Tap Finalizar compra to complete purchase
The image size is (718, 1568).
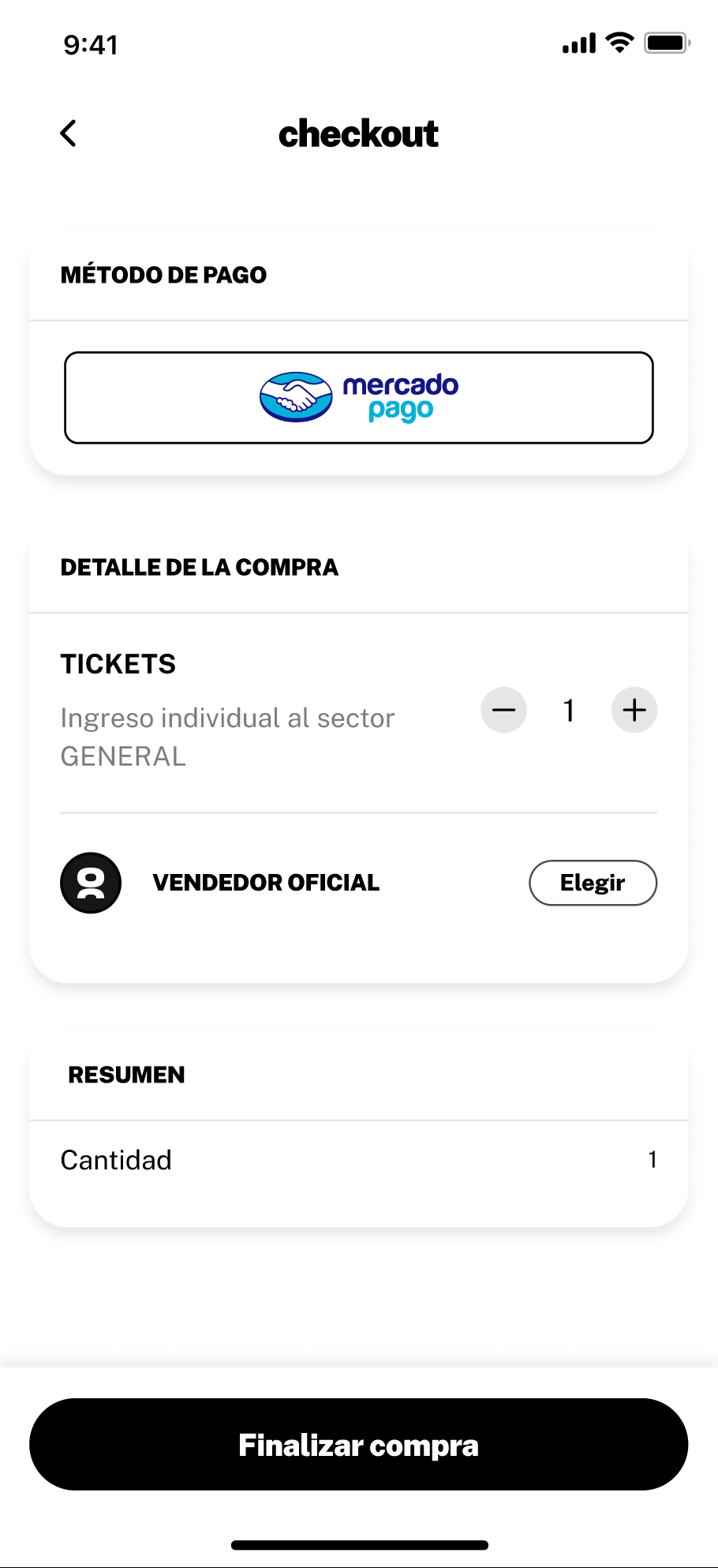pyautogui.click(x=359, y=1444)
